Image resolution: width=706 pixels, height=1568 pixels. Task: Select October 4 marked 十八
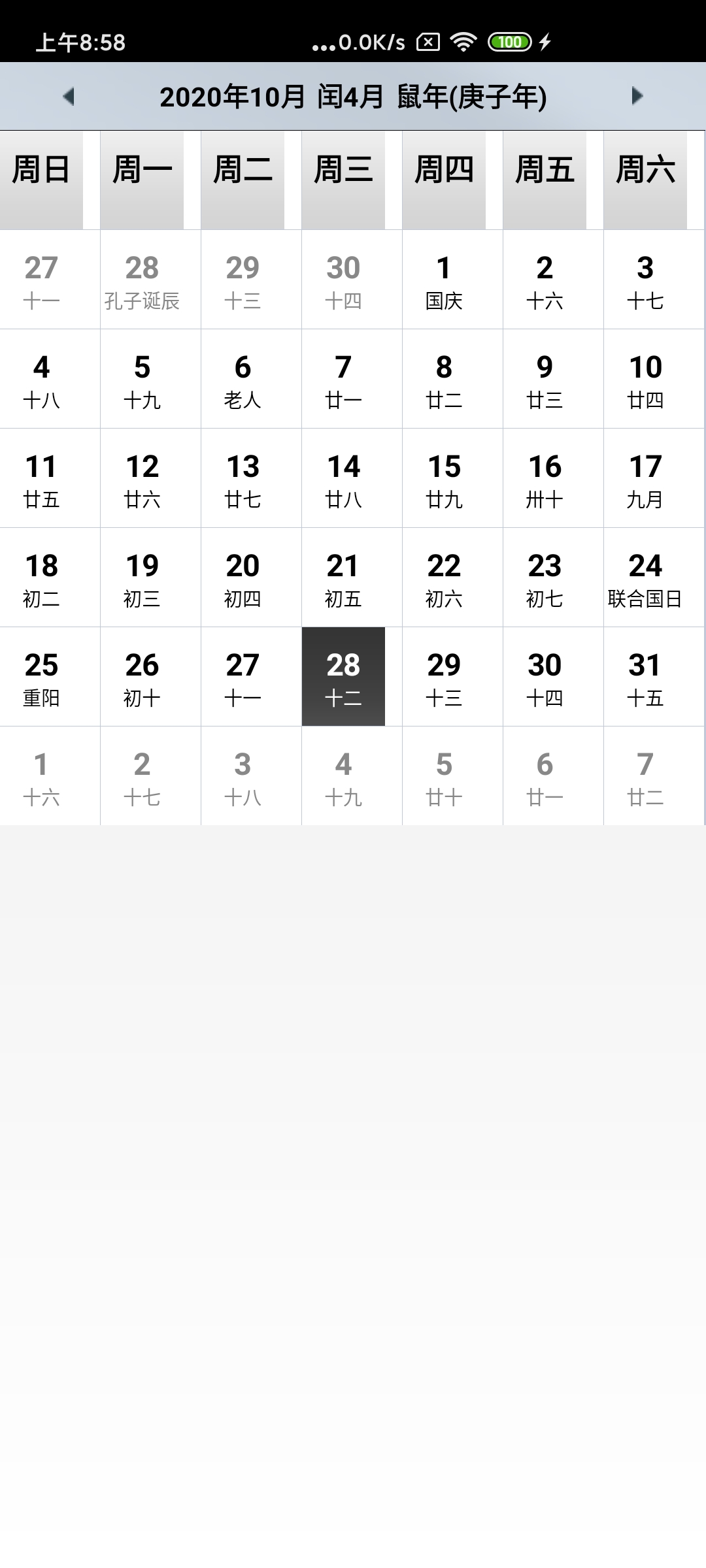[41, 380]
